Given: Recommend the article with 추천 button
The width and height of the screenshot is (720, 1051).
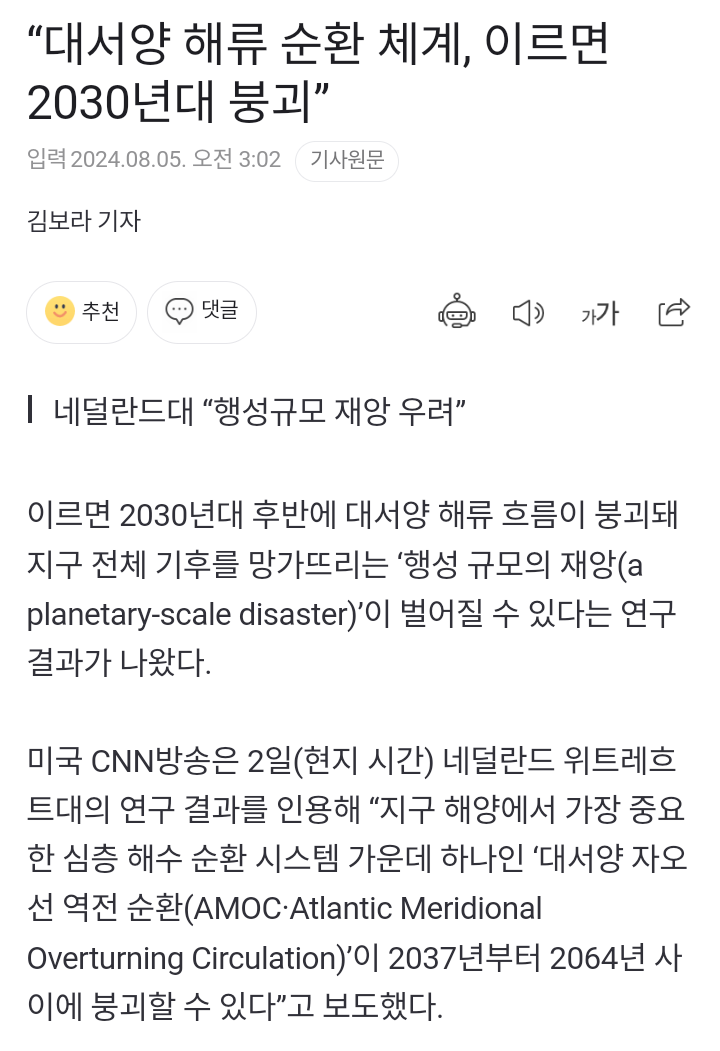Looking at the screenshot, I should 81,312.
